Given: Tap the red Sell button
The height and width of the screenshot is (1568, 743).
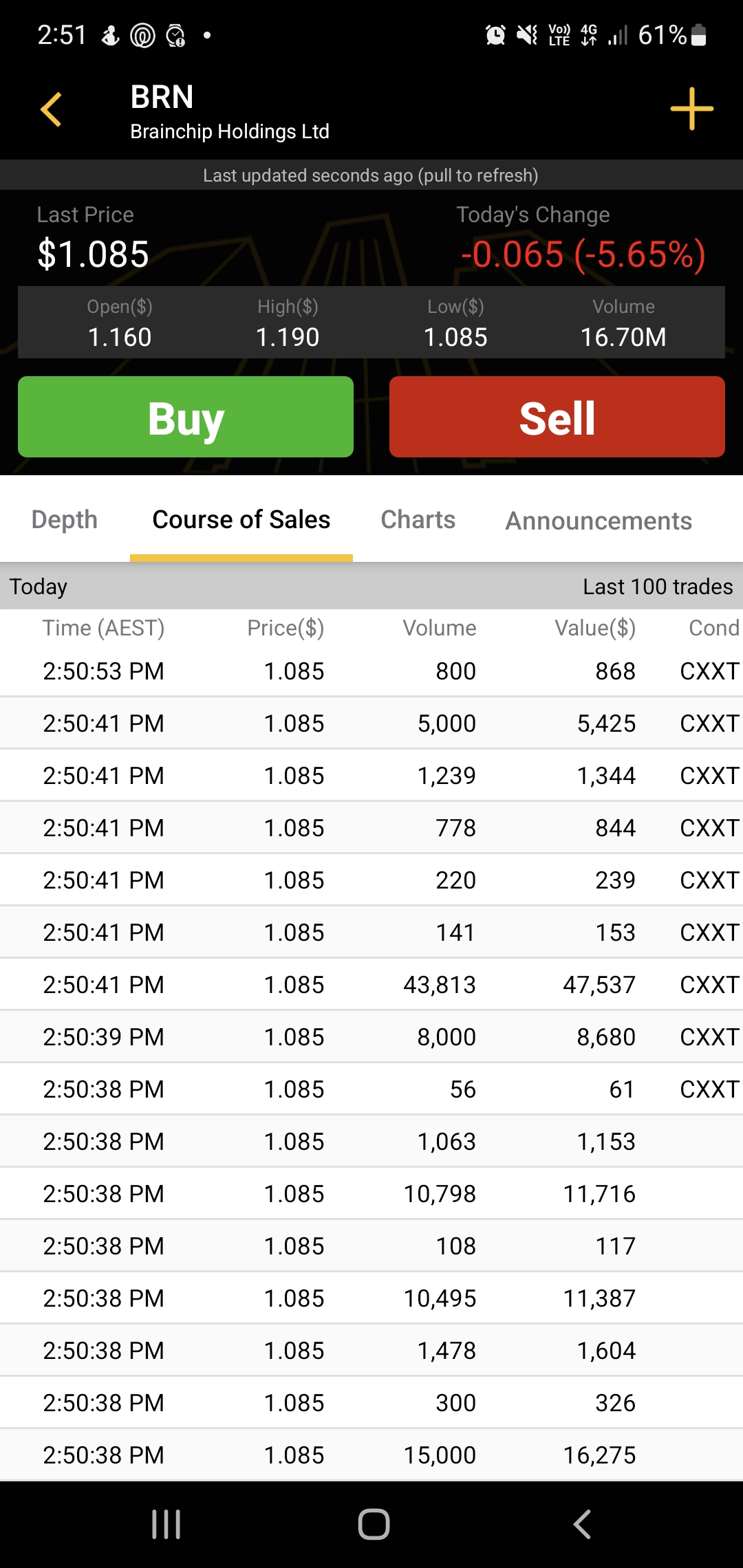Looking at the screenshot, I should tap(557, 417).
